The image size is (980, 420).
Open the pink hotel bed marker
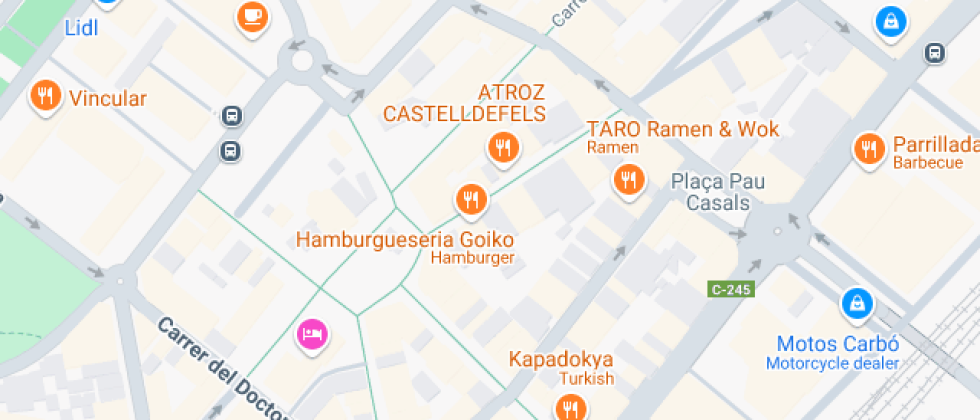pyautogui.click(x=312, y=336)
